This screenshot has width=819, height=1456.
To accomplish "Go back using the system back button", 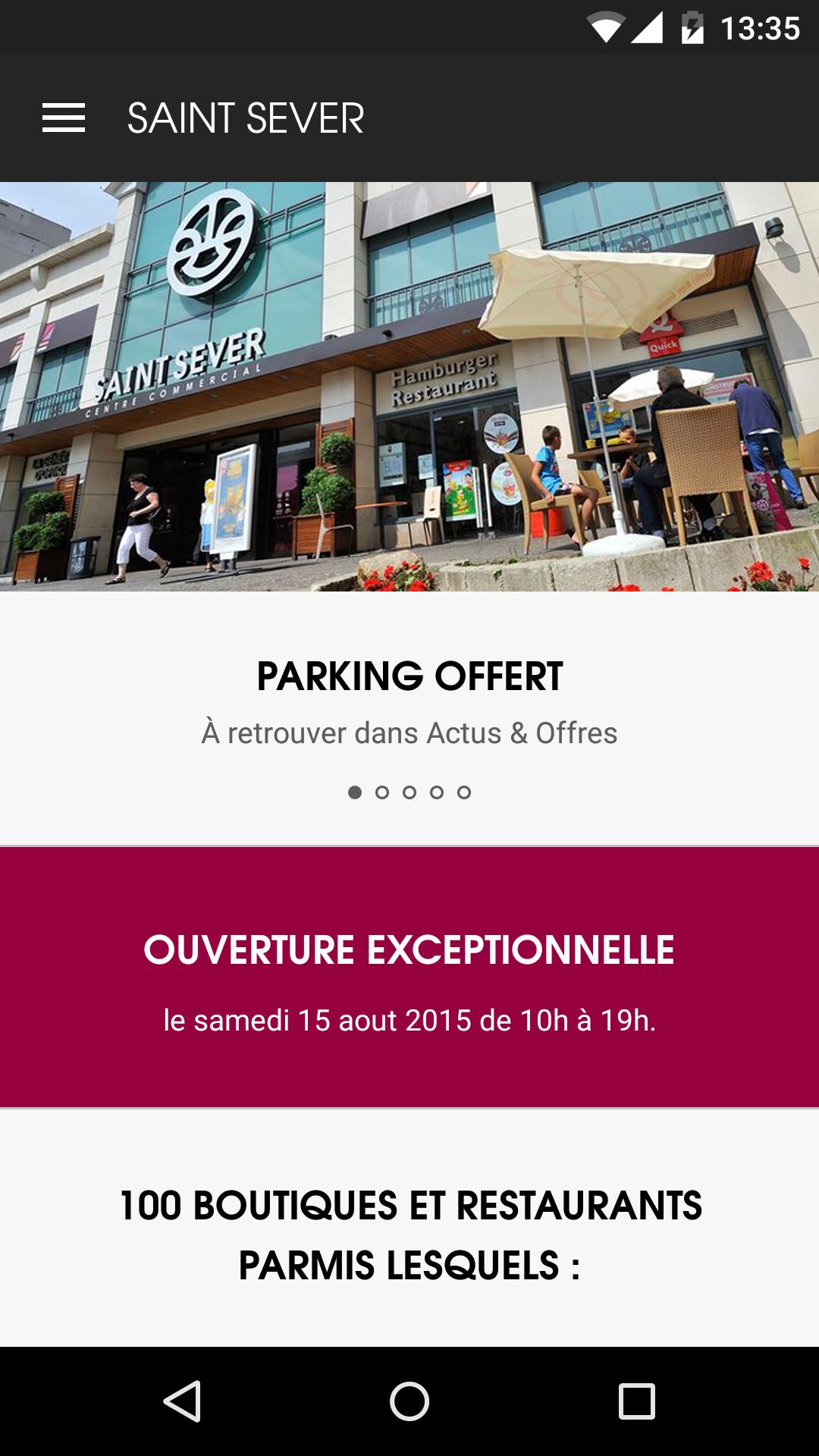I will pos(182,1401).
